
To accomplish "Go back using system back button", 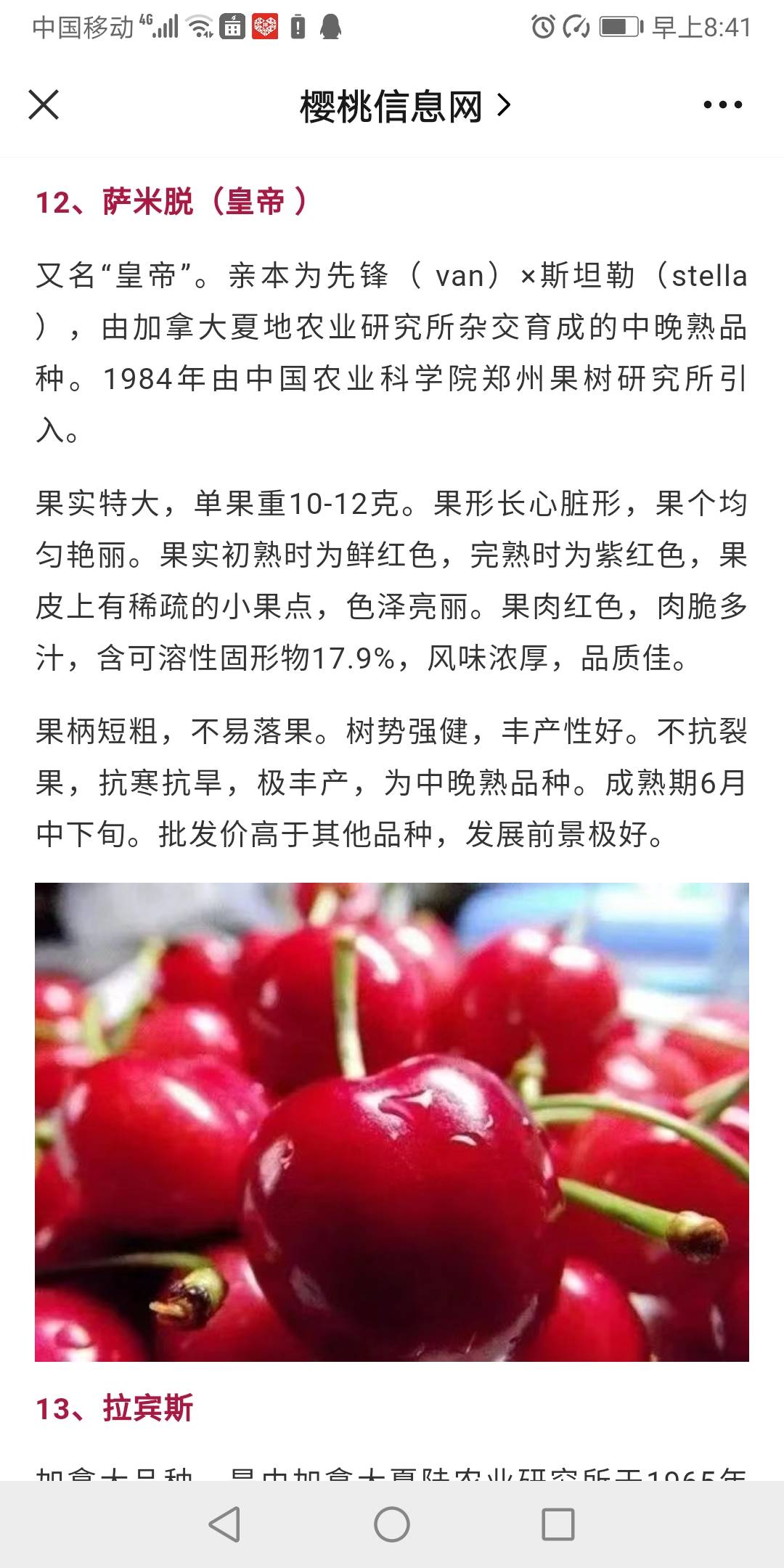I will tap(224, 1523).
